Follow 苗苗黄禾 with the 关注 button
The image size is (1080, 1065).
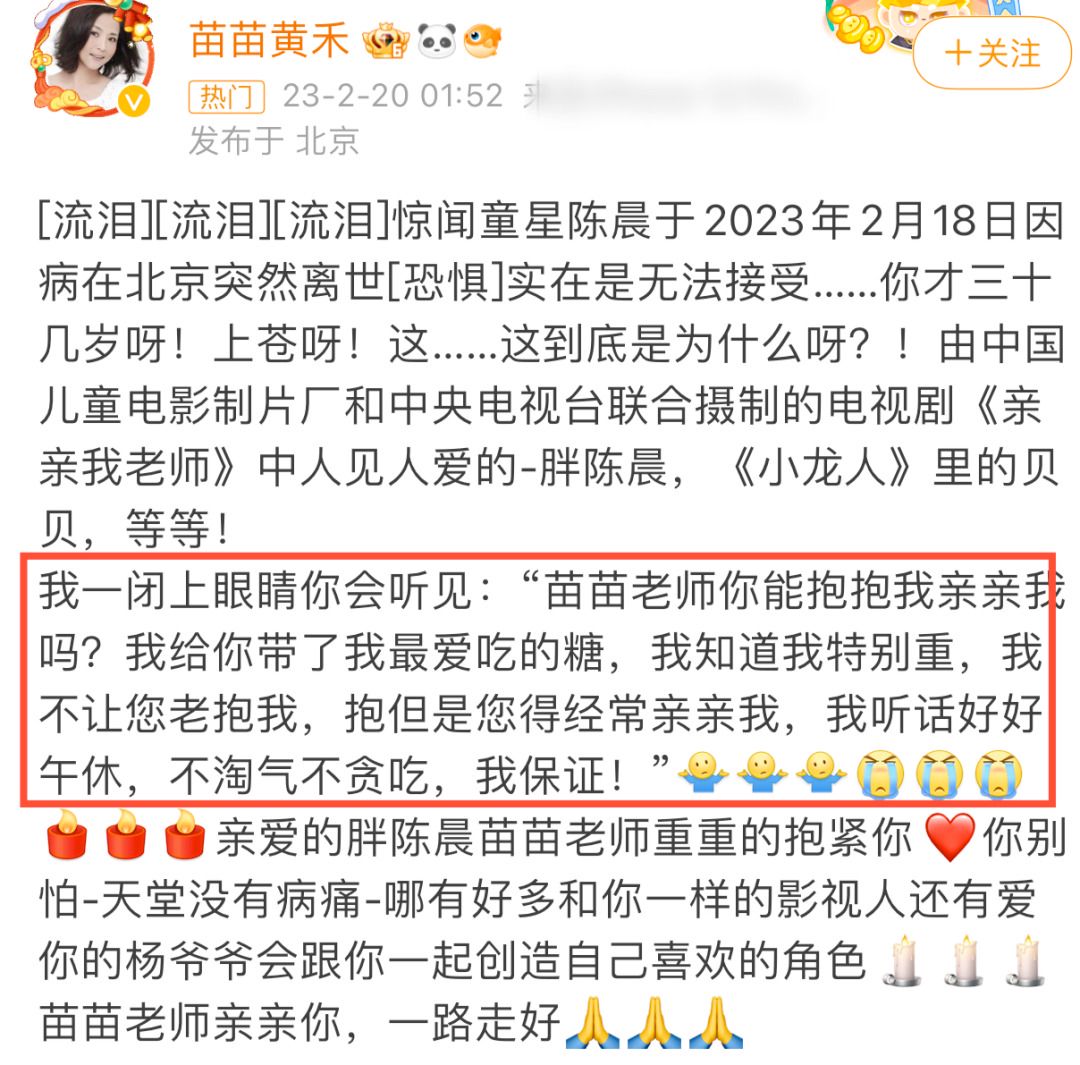tap(991, 53)
